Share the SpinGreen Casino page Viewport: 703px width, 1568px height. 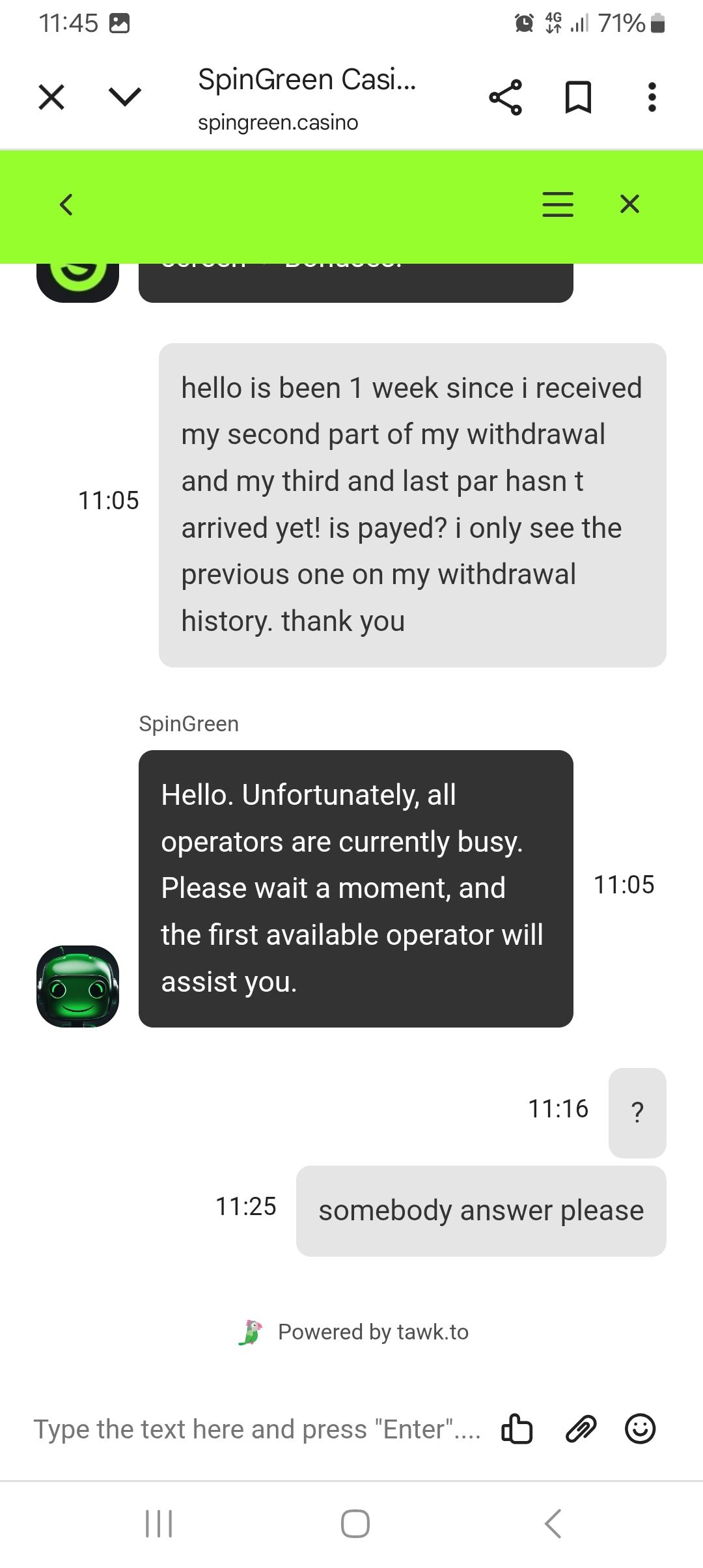505,98
